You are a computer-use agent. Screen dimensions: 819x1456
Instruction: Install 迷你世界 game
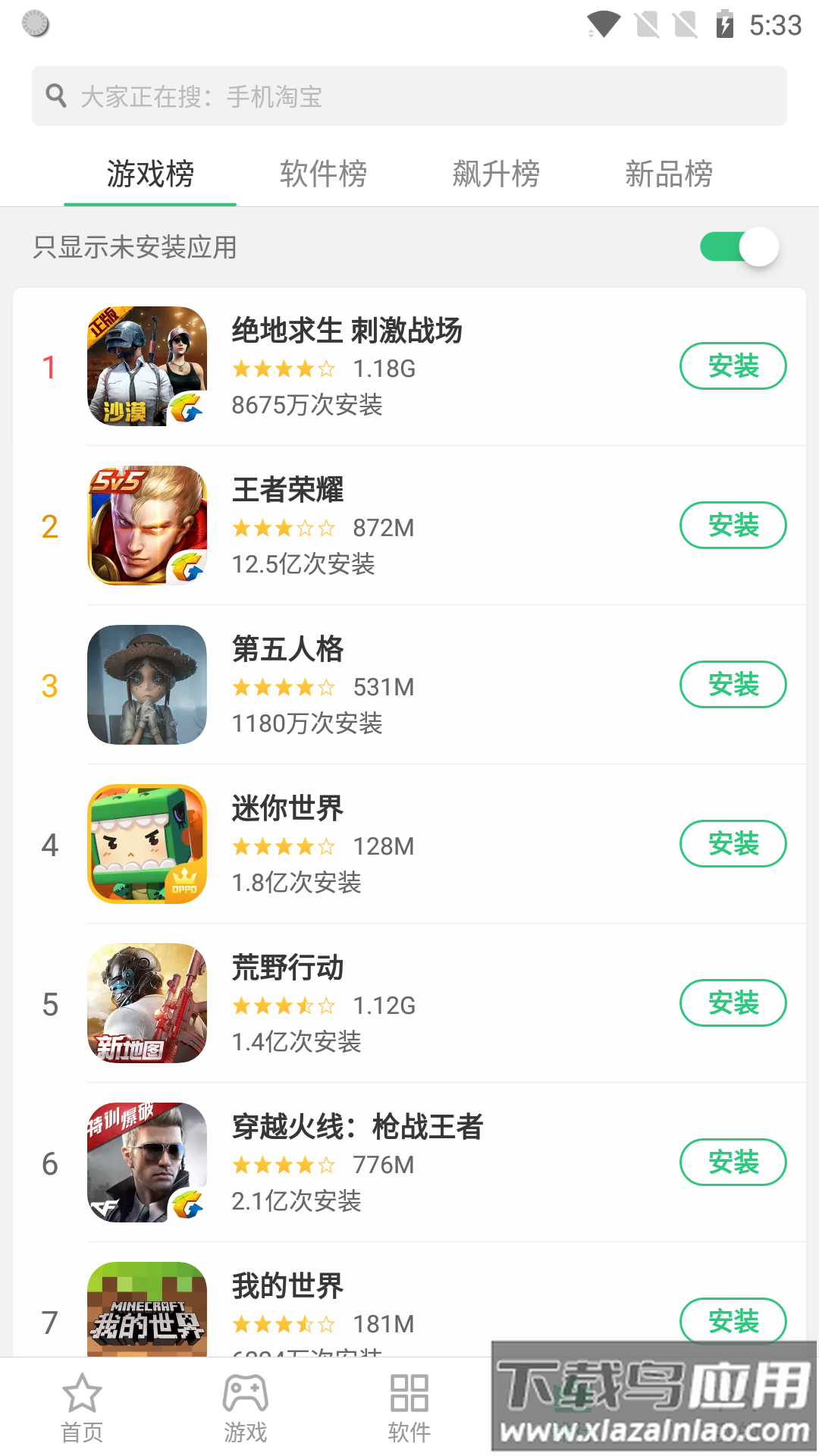coord(733,844)
